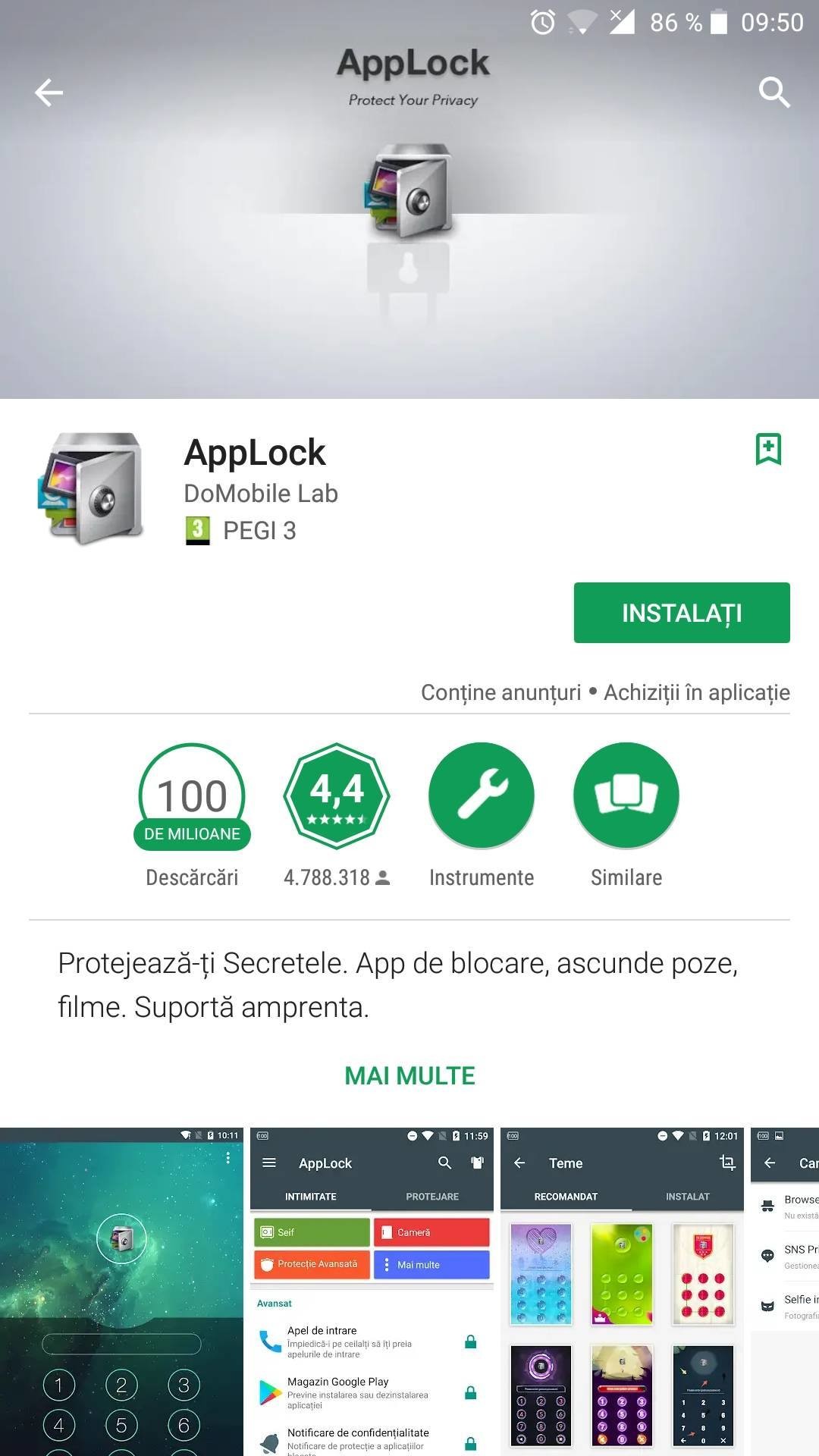
Task: Open the lock screen keypad screenshot
Action: [121, 1291]
